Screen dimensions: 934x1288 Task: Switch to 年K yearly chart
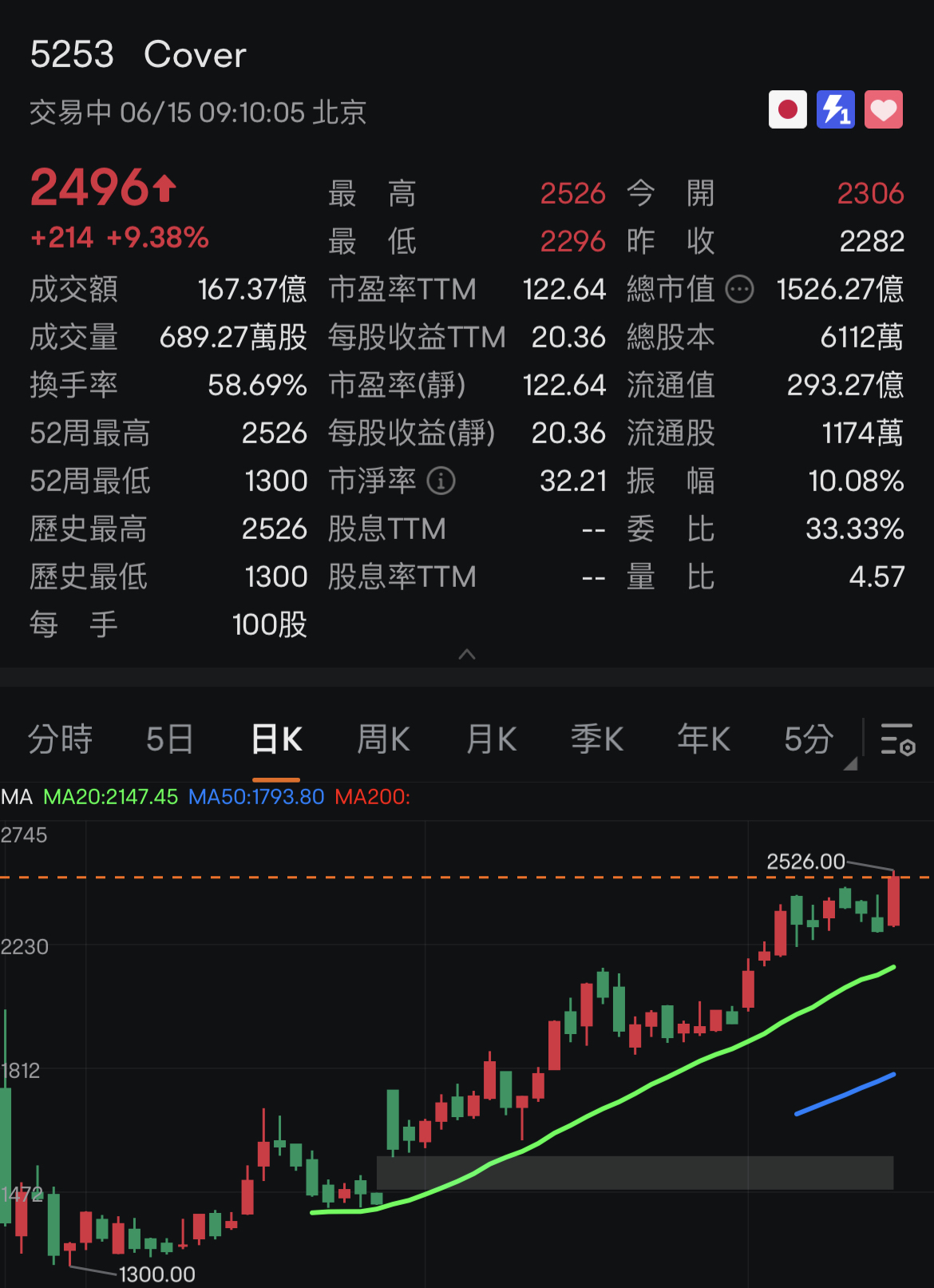tap(703, 739)
